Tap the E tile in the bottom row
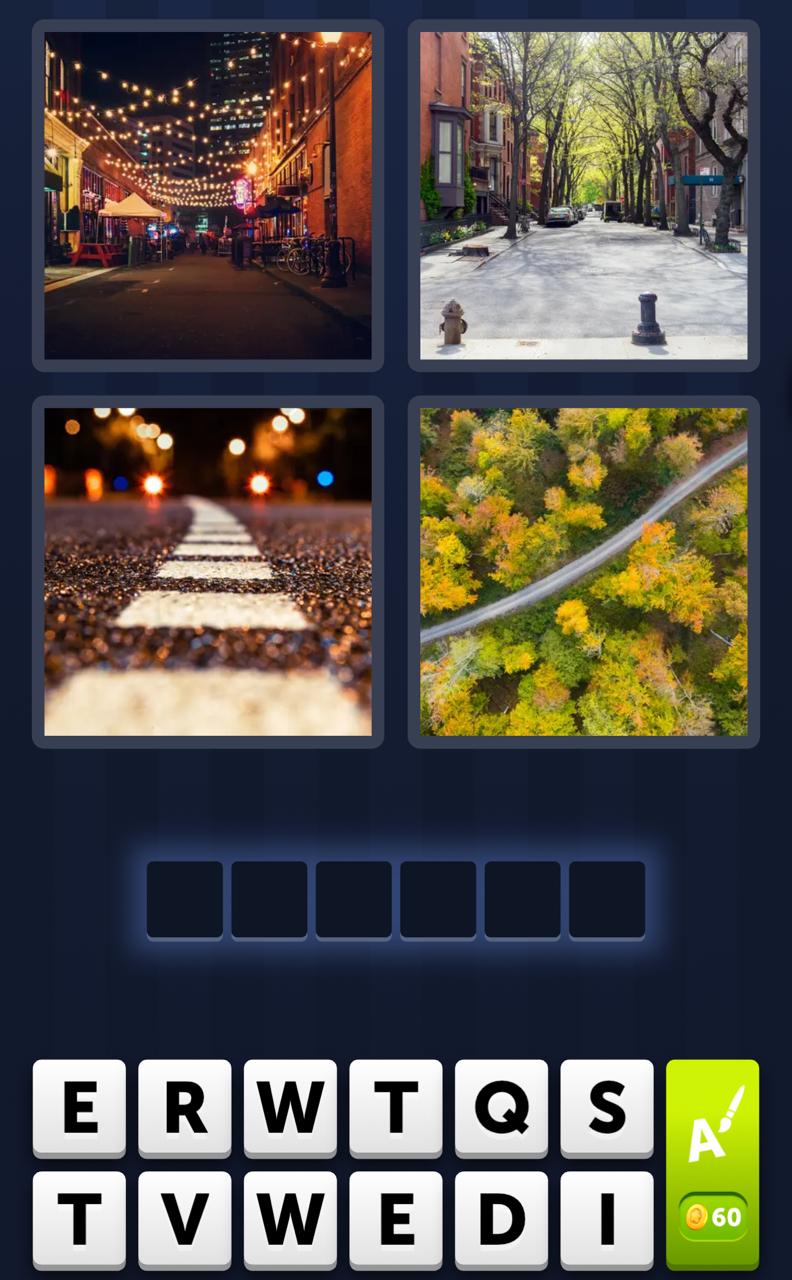This screenshot has height=1280, width=792. click(395, 1218)
